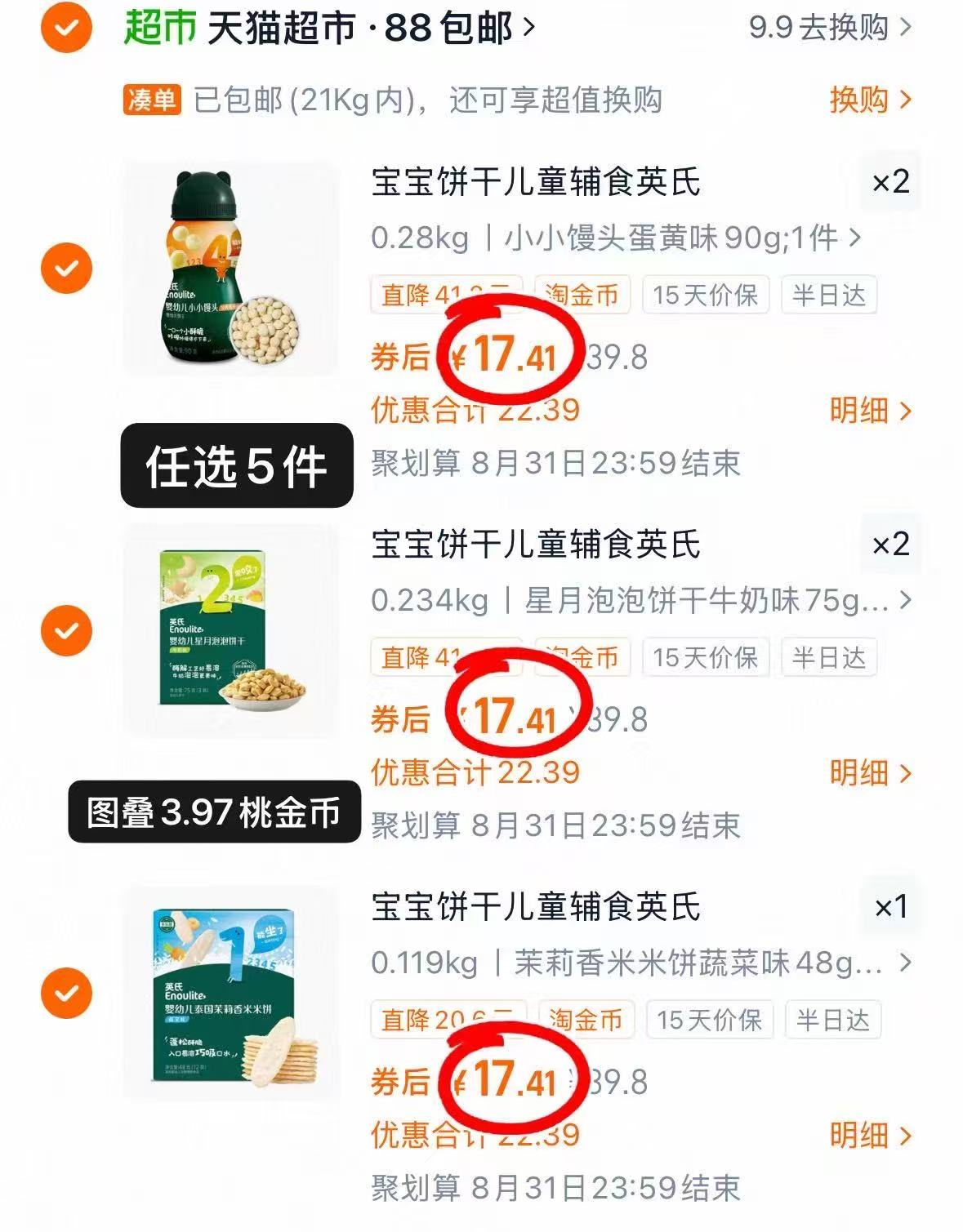Click the 凑单 promotion label icon
The image size is (963, 1232).
click(152, 100)
